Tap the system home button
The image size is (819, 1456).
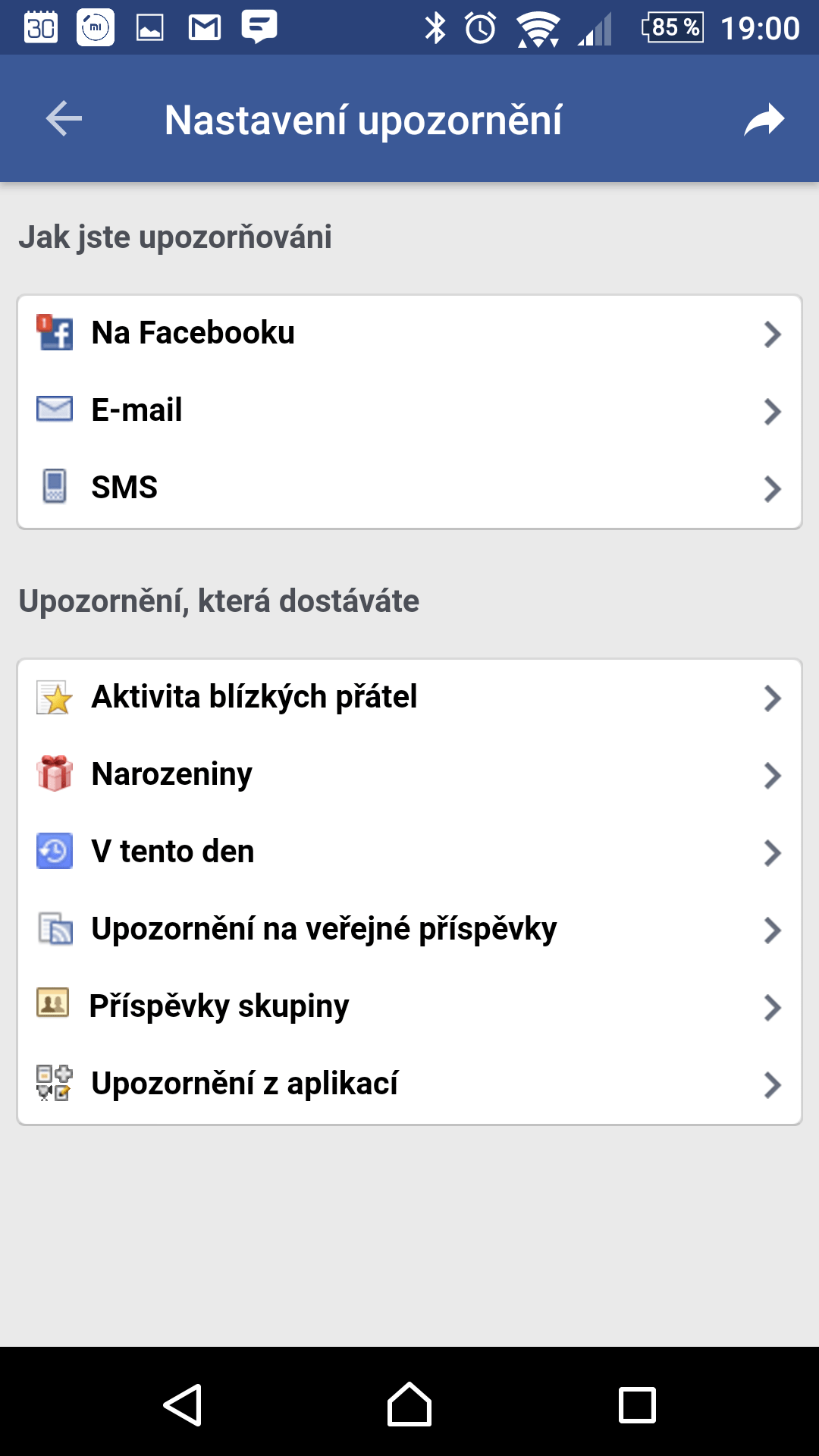pos(409,1404)
